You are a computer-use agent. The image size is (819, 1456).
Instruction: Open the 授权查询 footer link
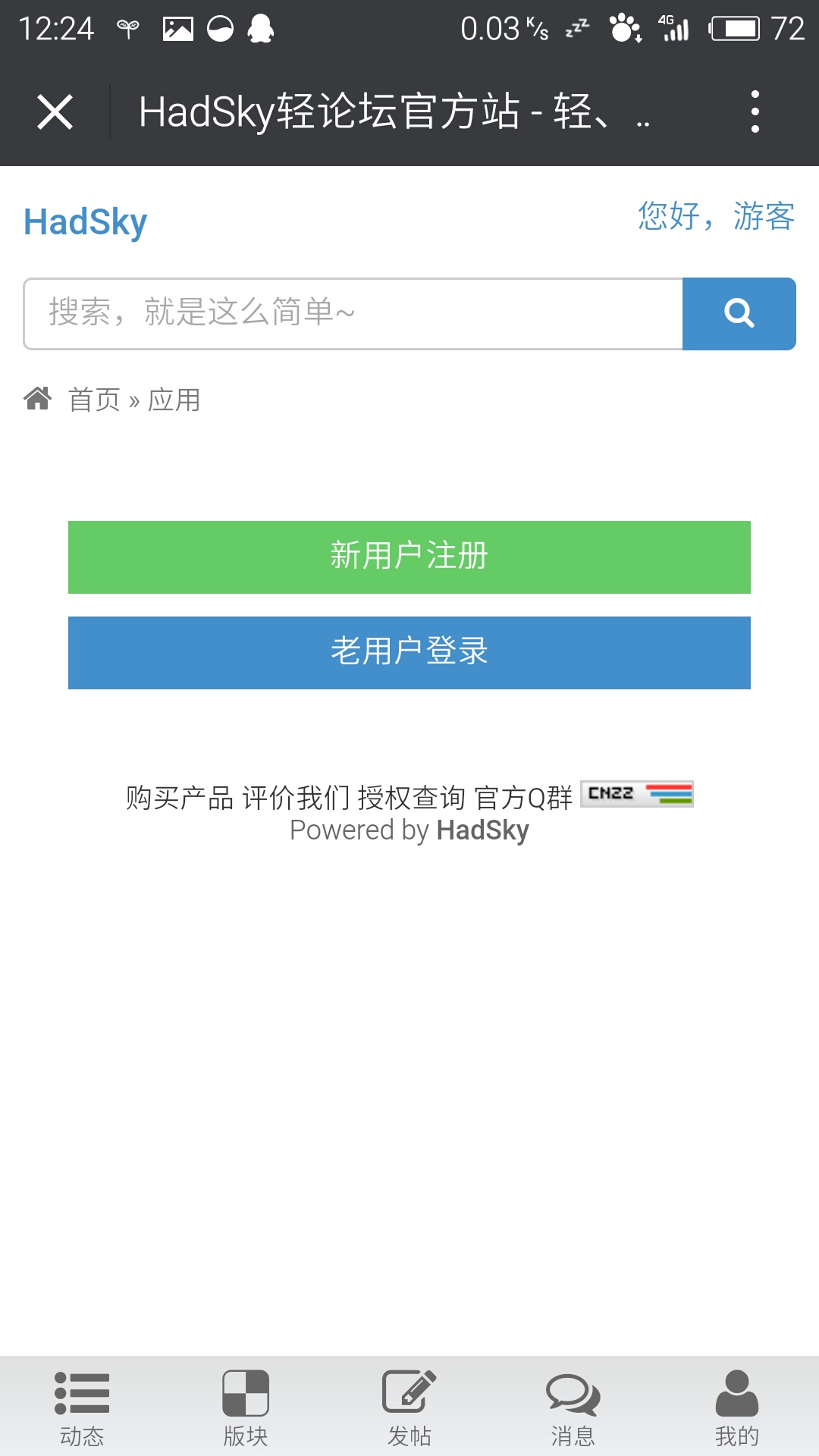412,798
